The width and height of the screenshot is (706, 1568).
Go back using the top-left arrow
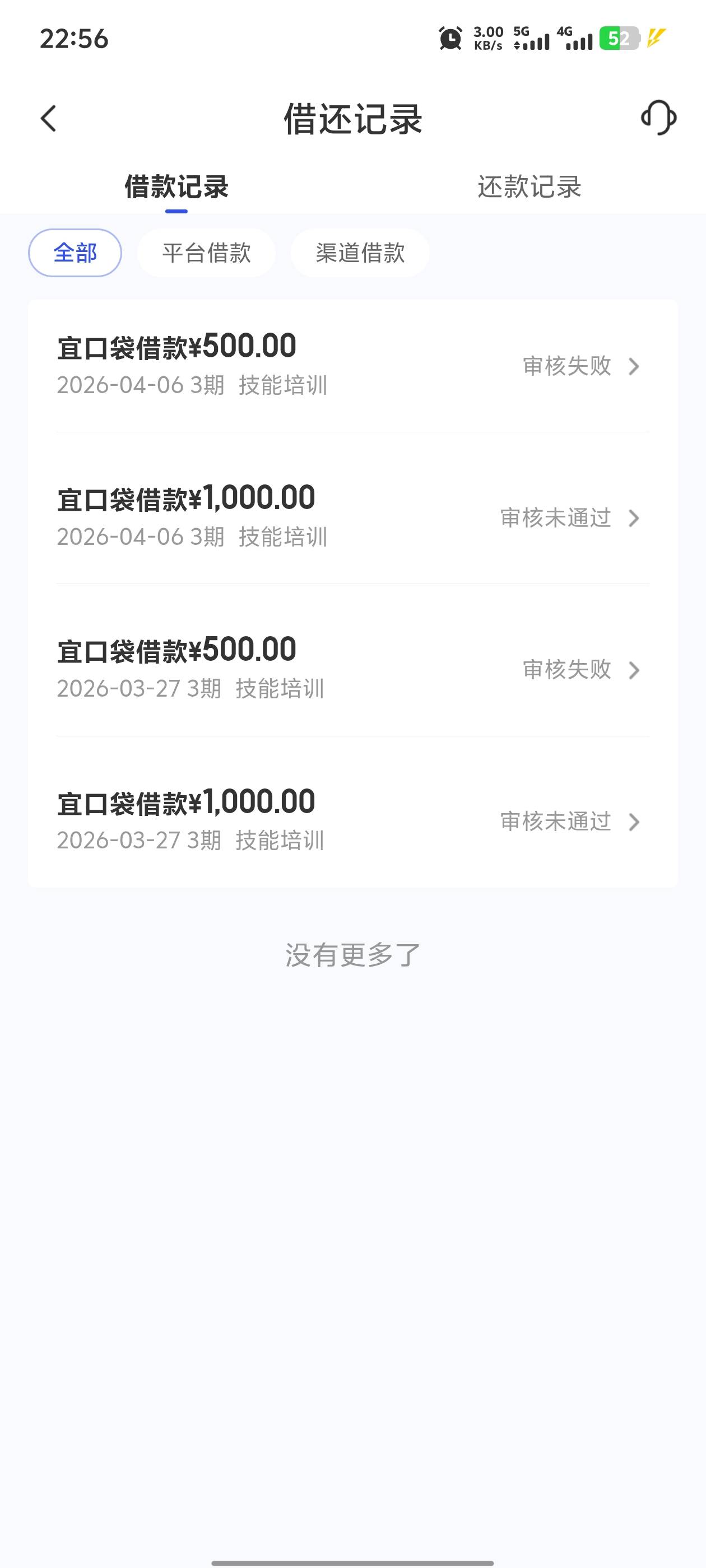pyautogui.click(x=48, y=118)
